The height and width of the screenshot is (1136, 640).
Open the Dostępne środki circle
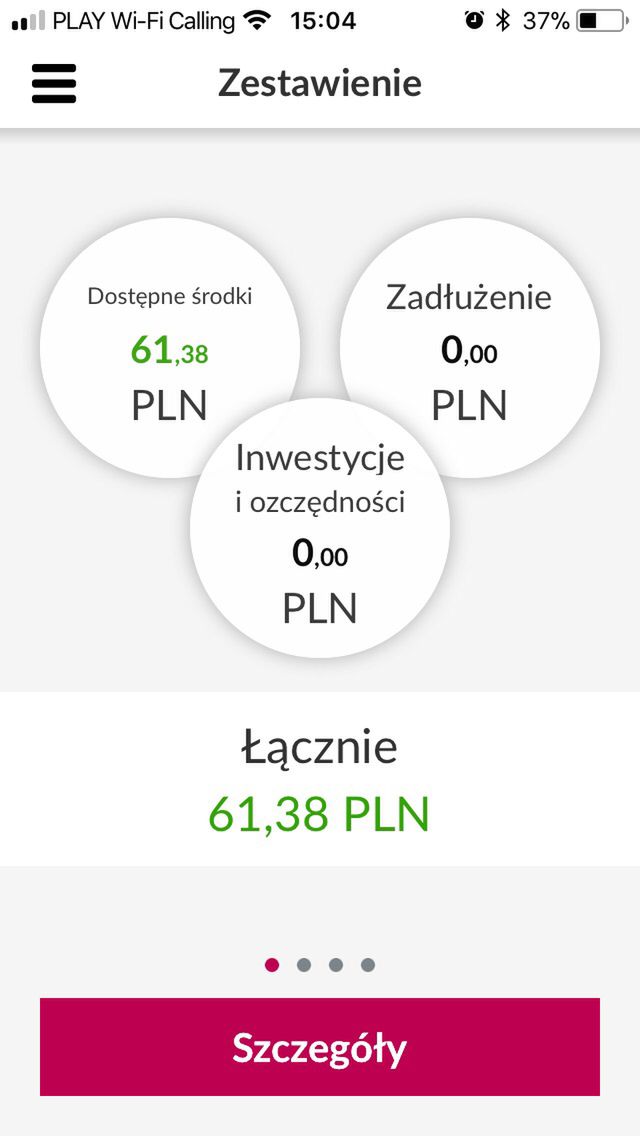[x=170, y=348]
